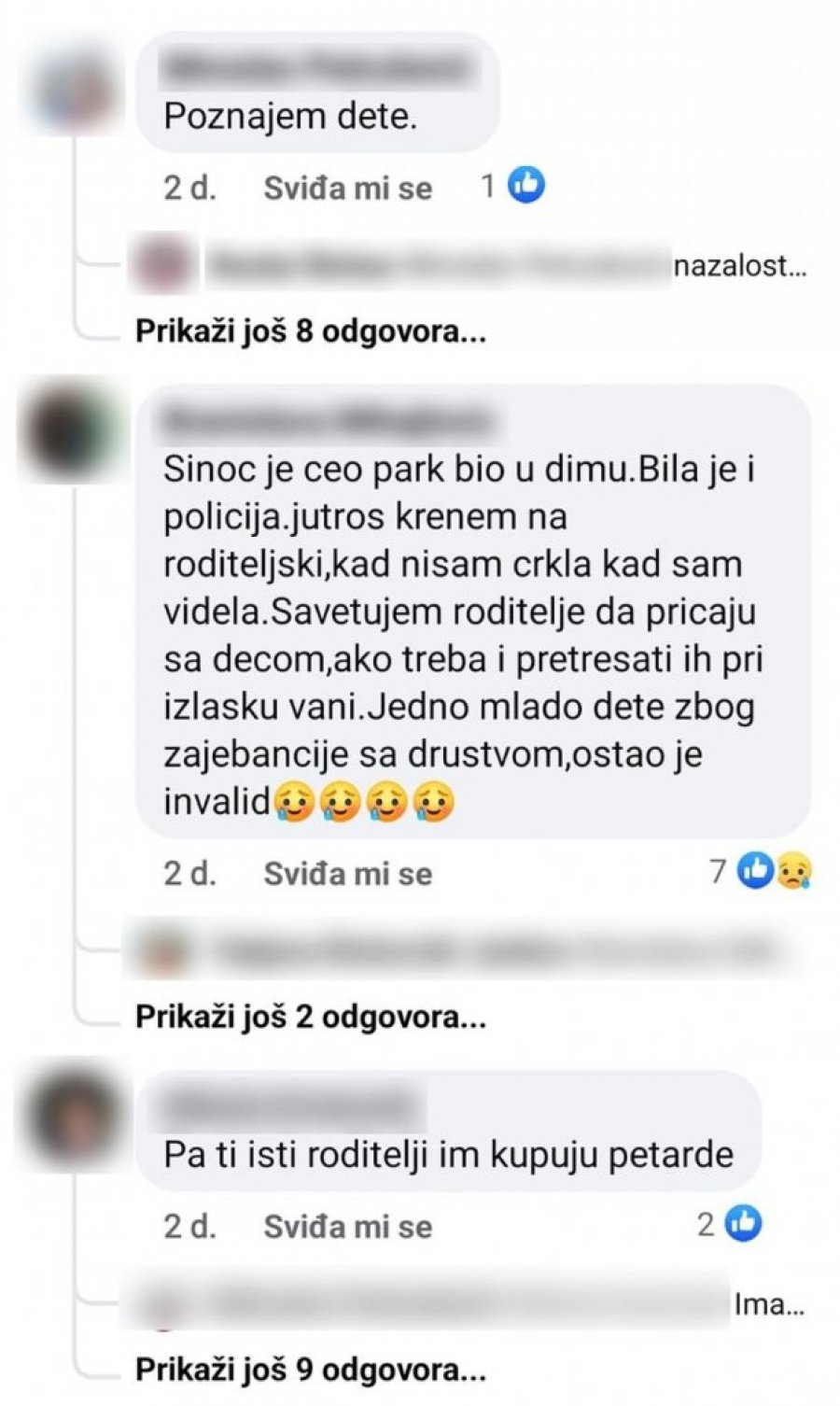The height and width of the screenshot is (1406, 840).
Task: Like the comment about roditelji kupuju petarde
Action: (347, 1227)
